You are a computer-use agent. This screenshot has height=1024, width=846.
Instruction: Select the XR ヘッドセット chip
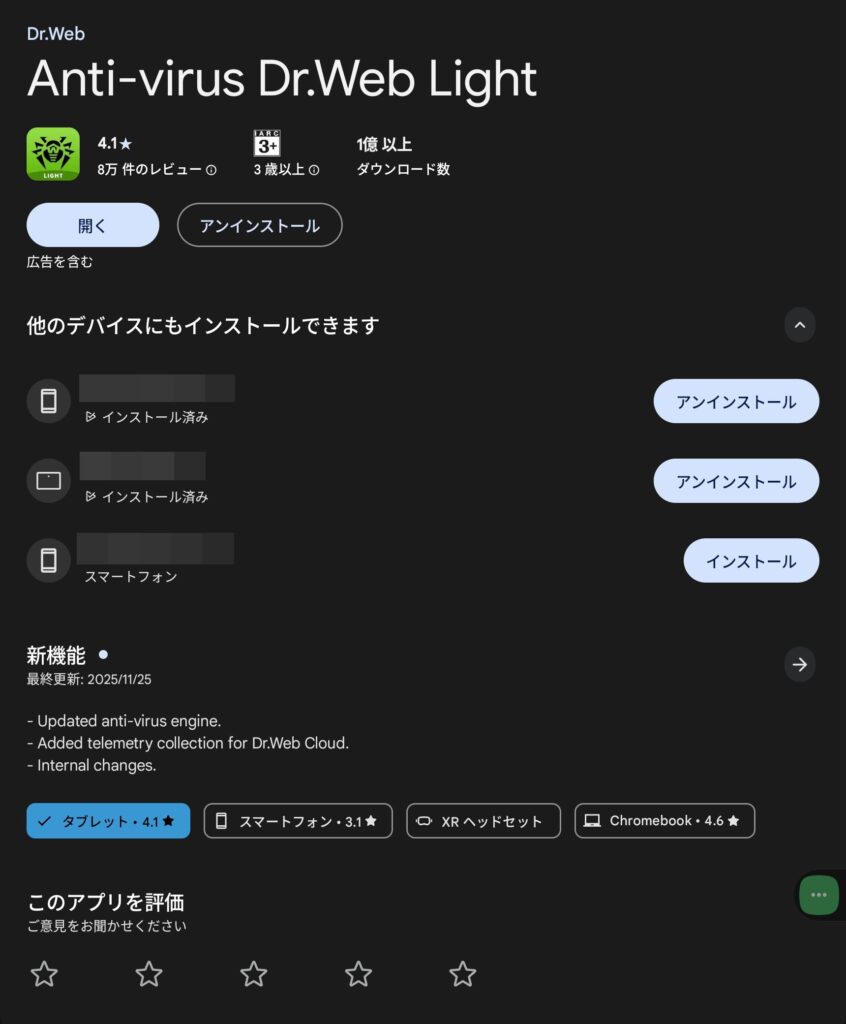483,821
